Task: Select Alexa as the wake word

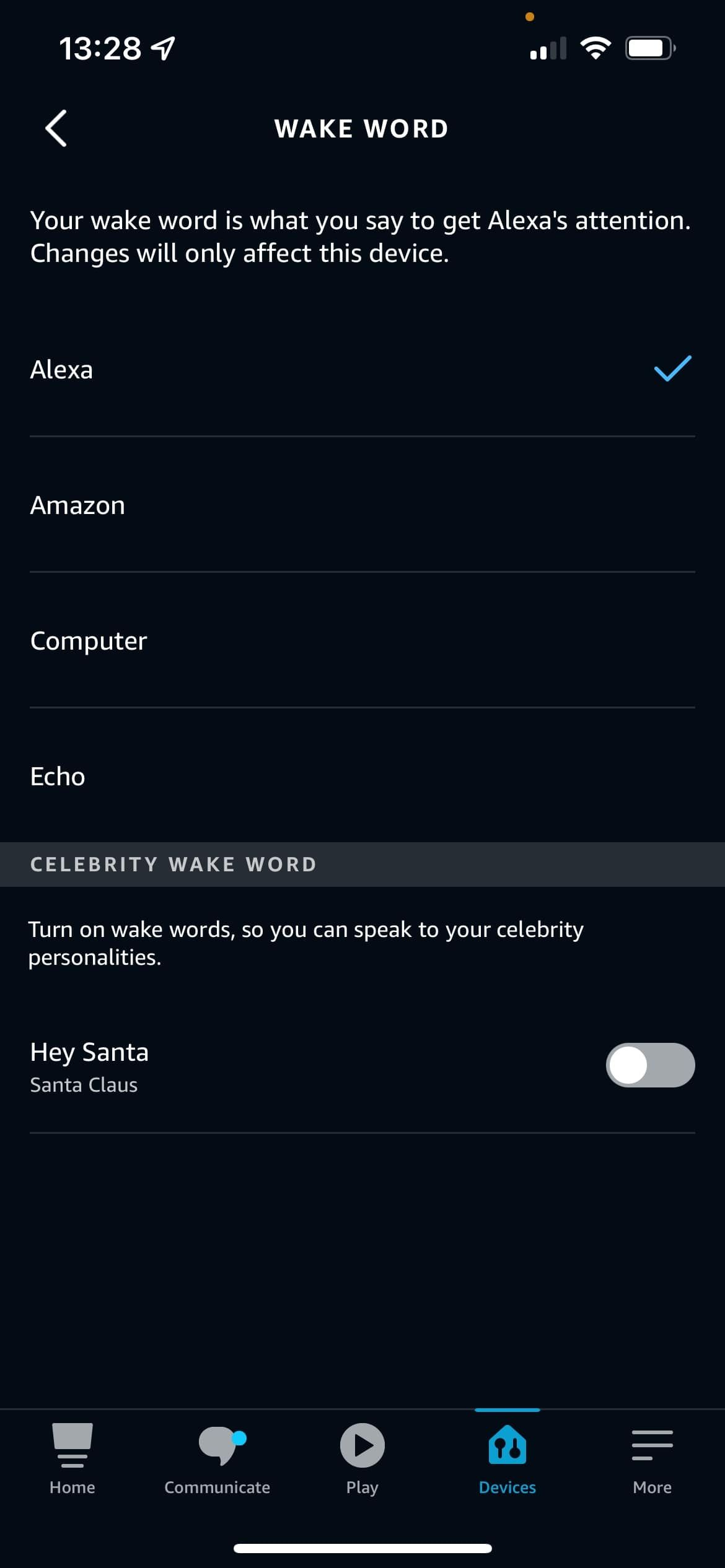Action: point(362,370)
